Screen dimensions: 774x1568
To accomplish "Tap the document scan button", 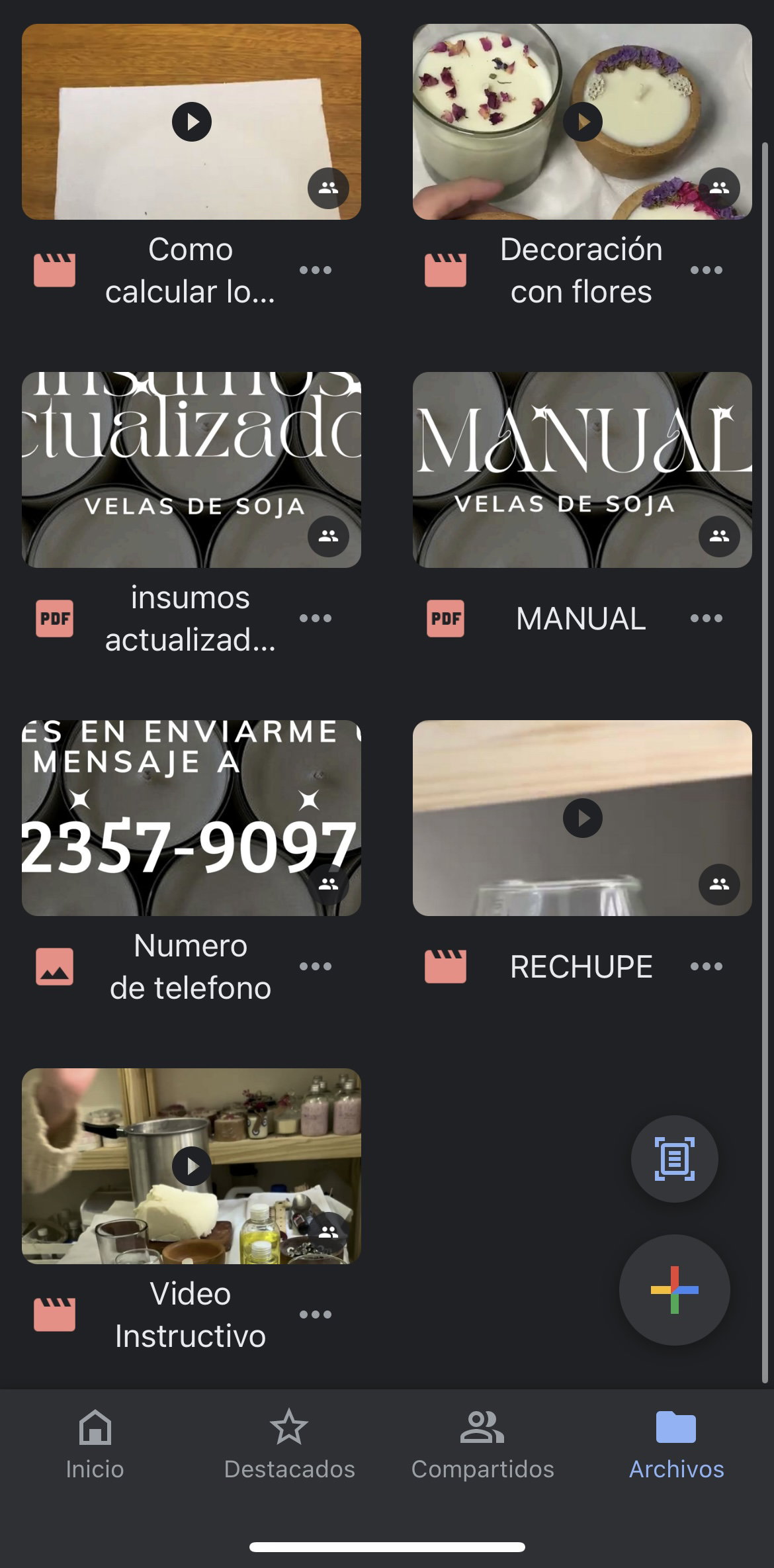I will tap(674, 1159).
